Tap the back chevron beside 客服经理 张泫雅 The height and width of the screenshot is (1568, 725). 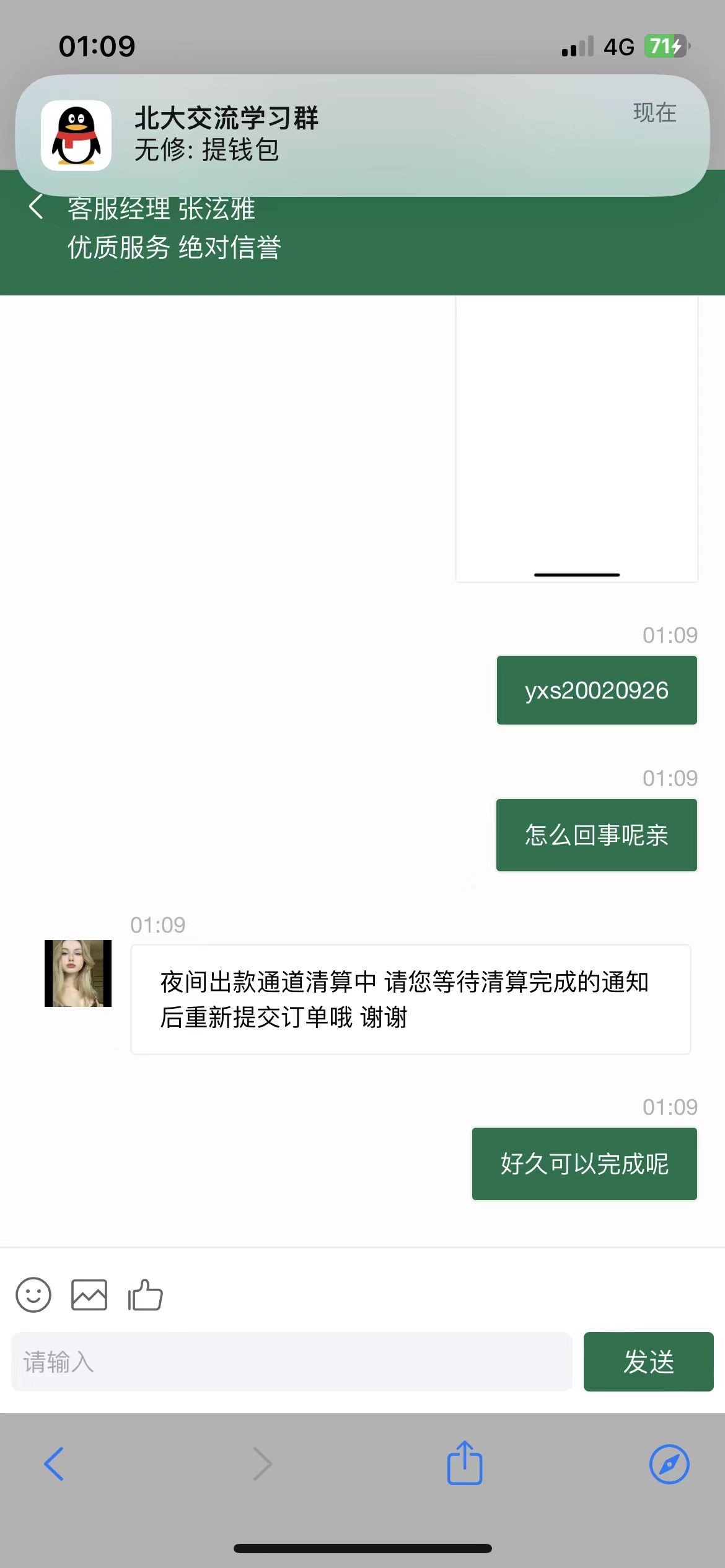point(35,208)
